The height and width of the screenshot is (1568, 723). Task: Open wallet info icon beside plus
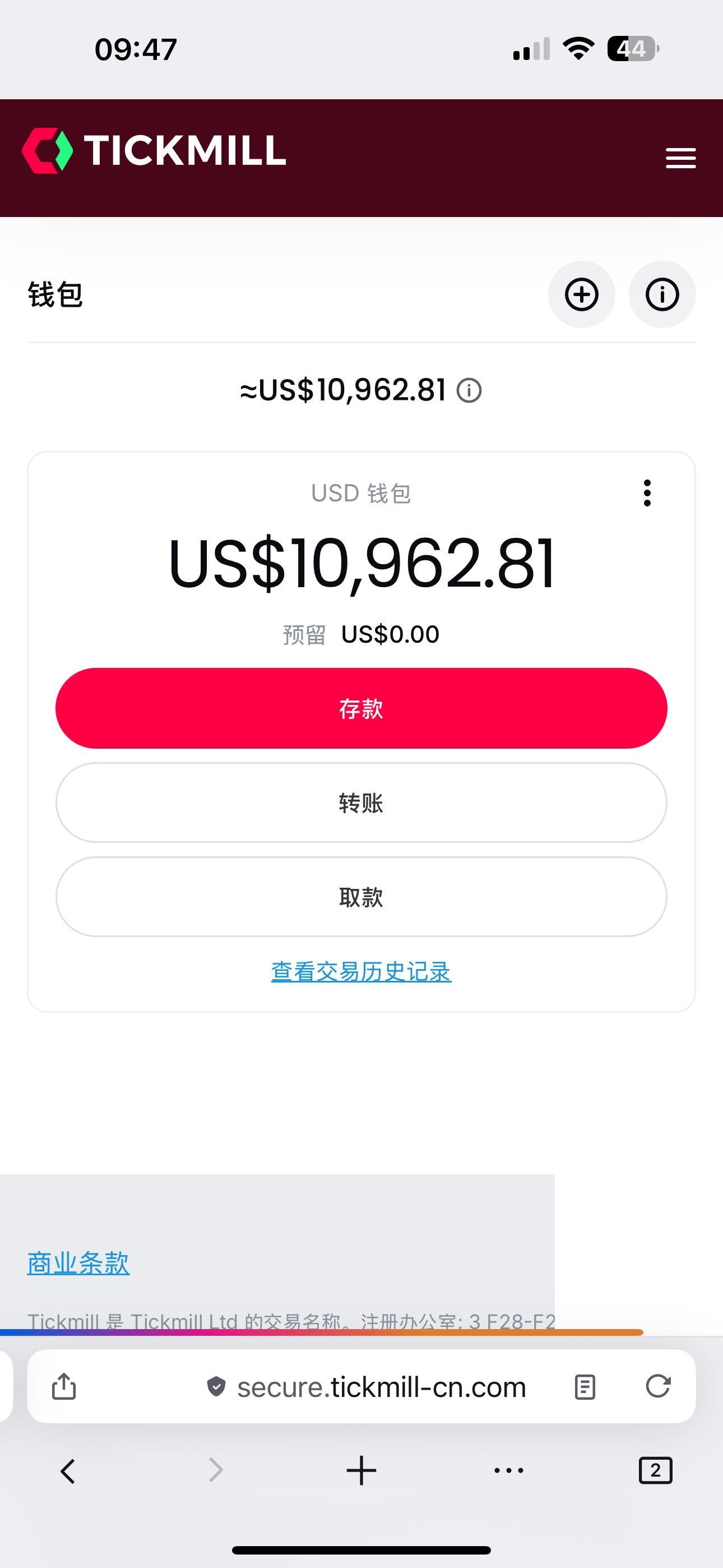point(662,294)
